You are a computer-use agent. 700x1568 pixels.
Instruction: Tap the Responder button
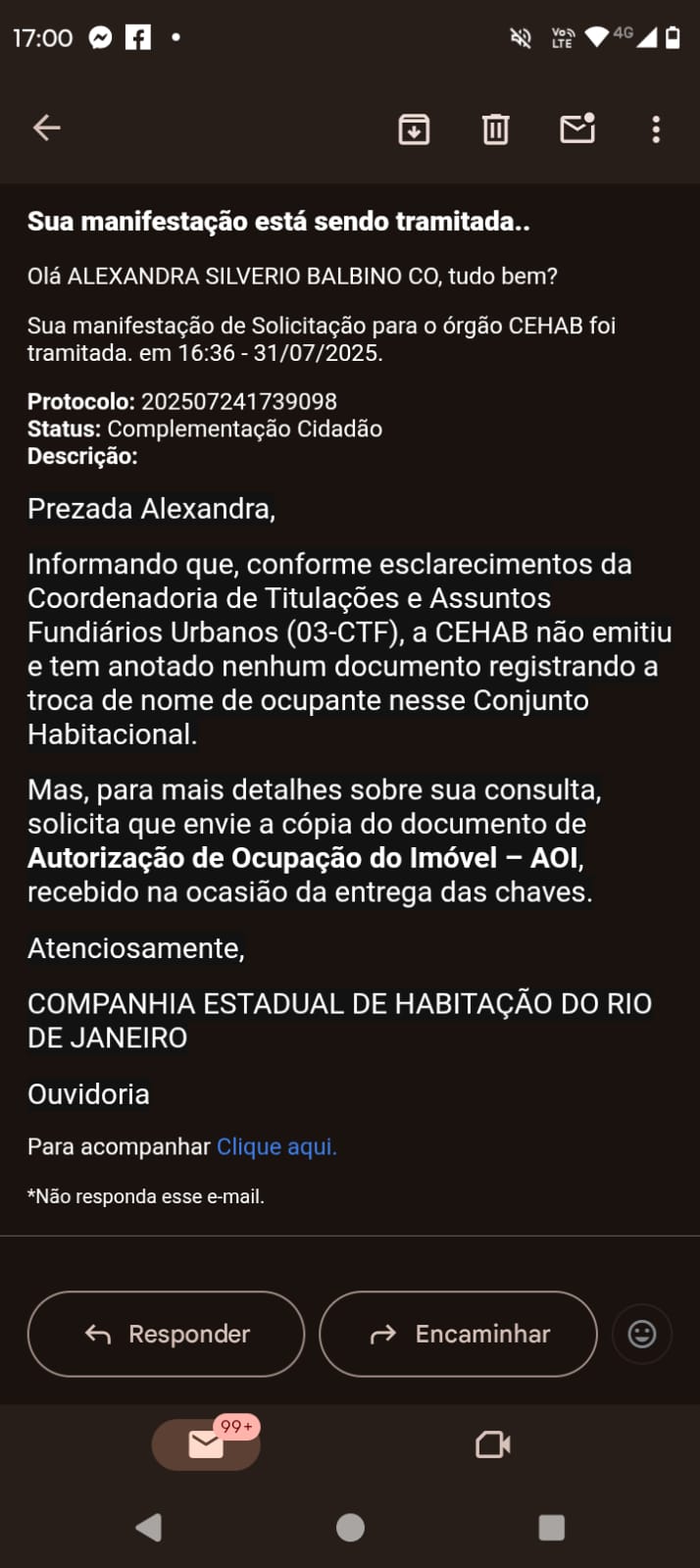(x=167, y=1334)
